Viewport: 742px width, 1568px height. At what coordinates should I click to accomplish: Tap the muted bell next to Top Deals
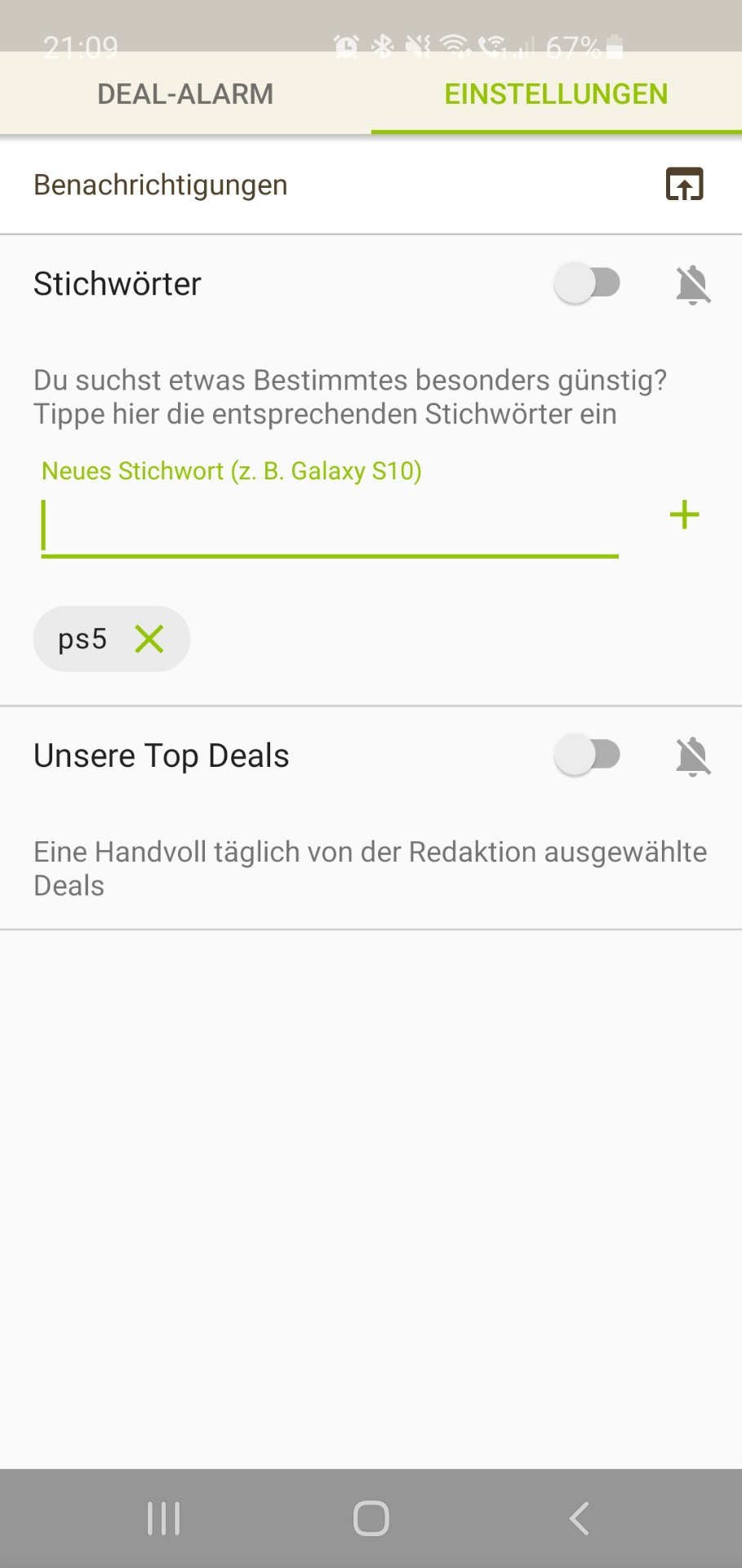(x=693, y=756)
